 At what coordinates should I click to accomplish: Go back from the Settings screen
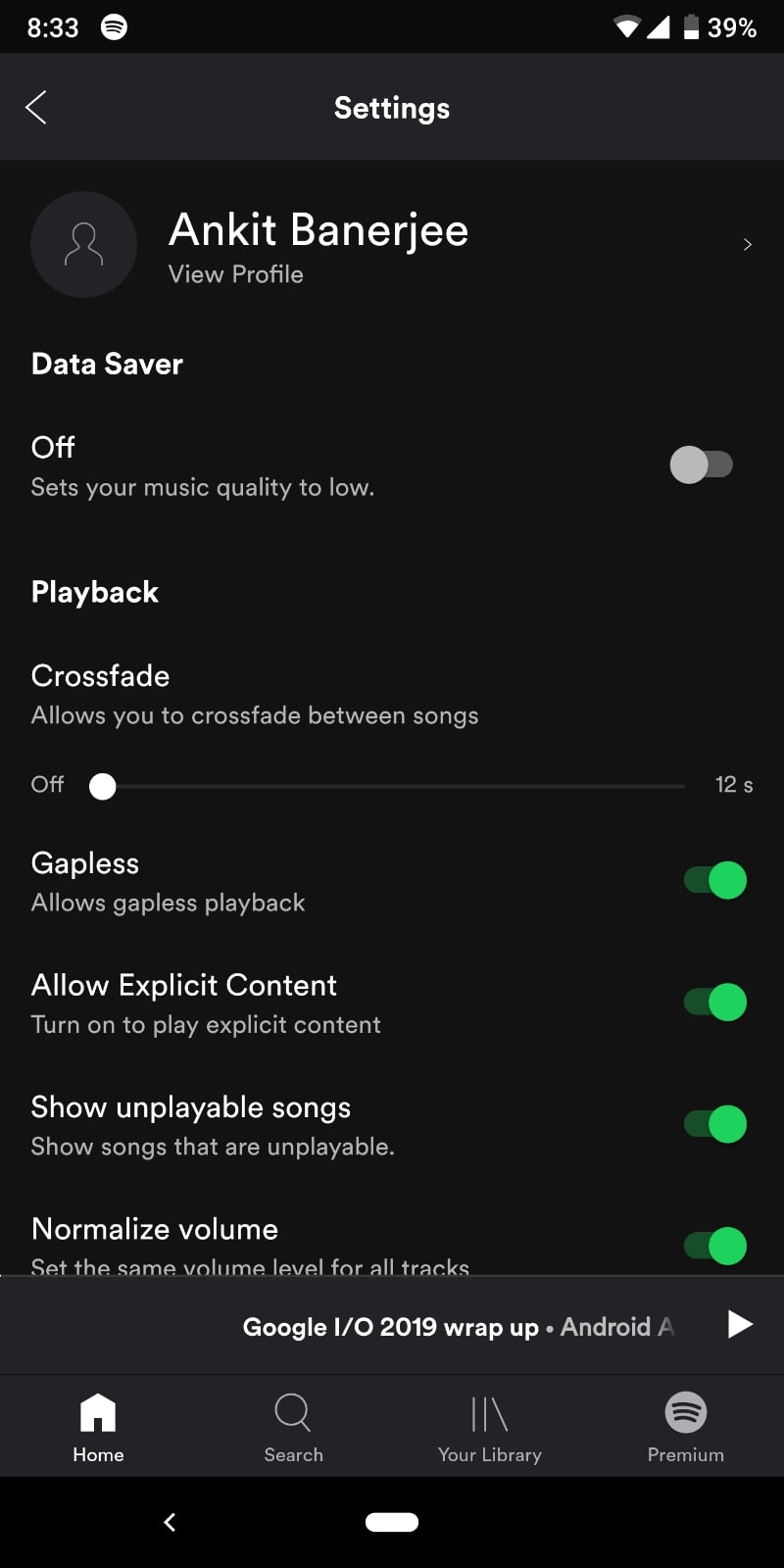tap(36, 108)
